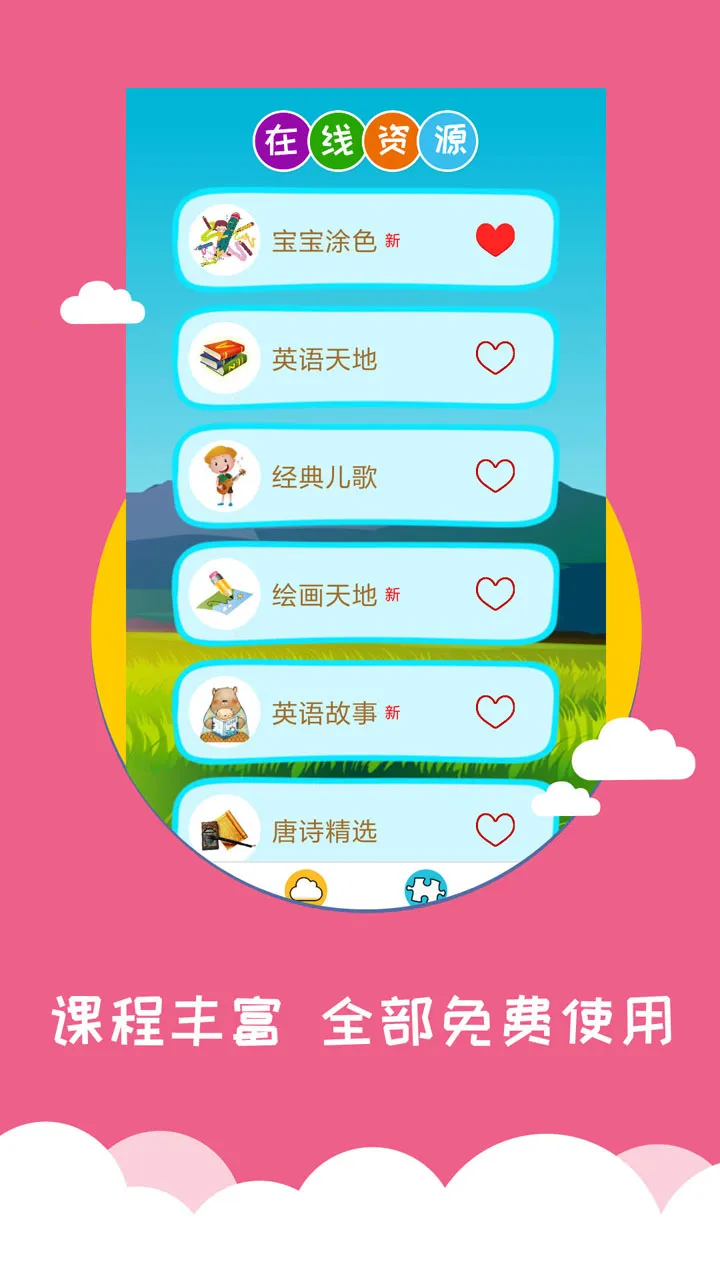
Task: Switch to the yellow cloud tab at bottom
Action: tap(305, 888)
